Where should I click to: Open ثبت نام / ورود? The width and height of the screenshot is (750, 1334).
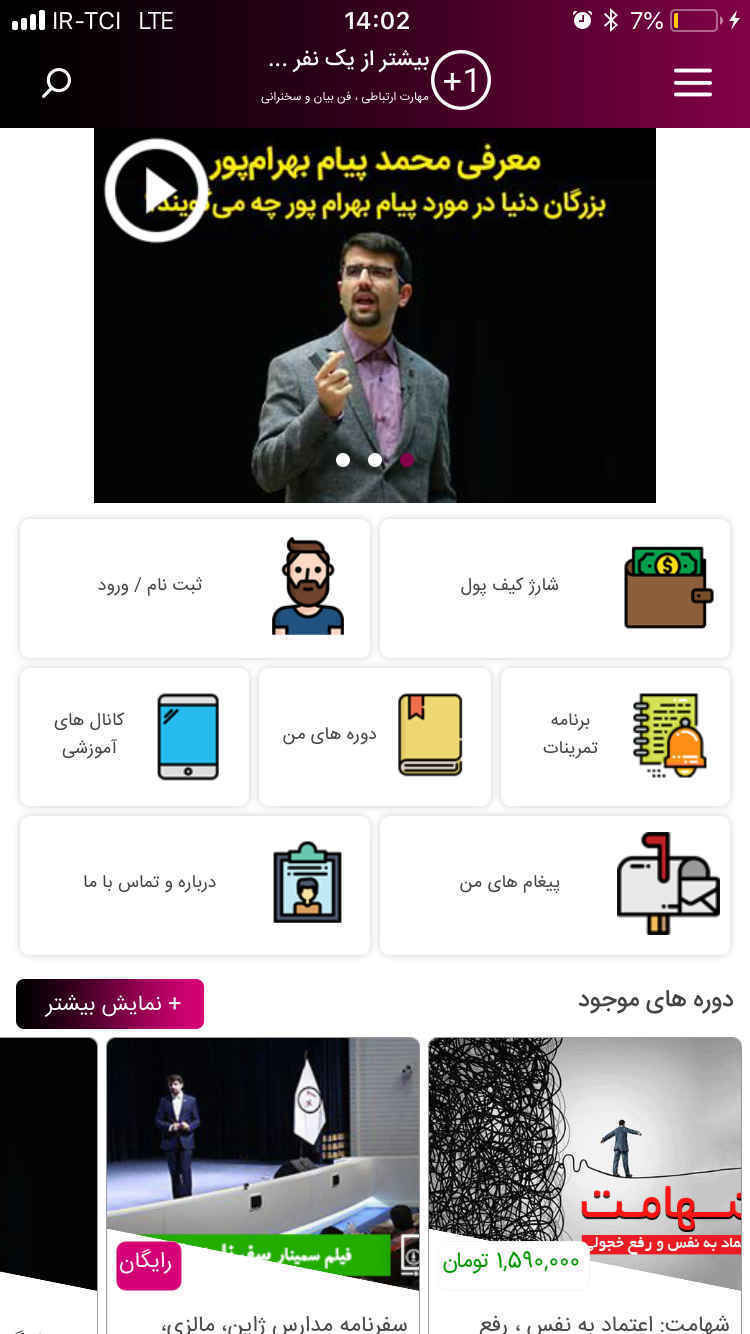coord(195,588)
